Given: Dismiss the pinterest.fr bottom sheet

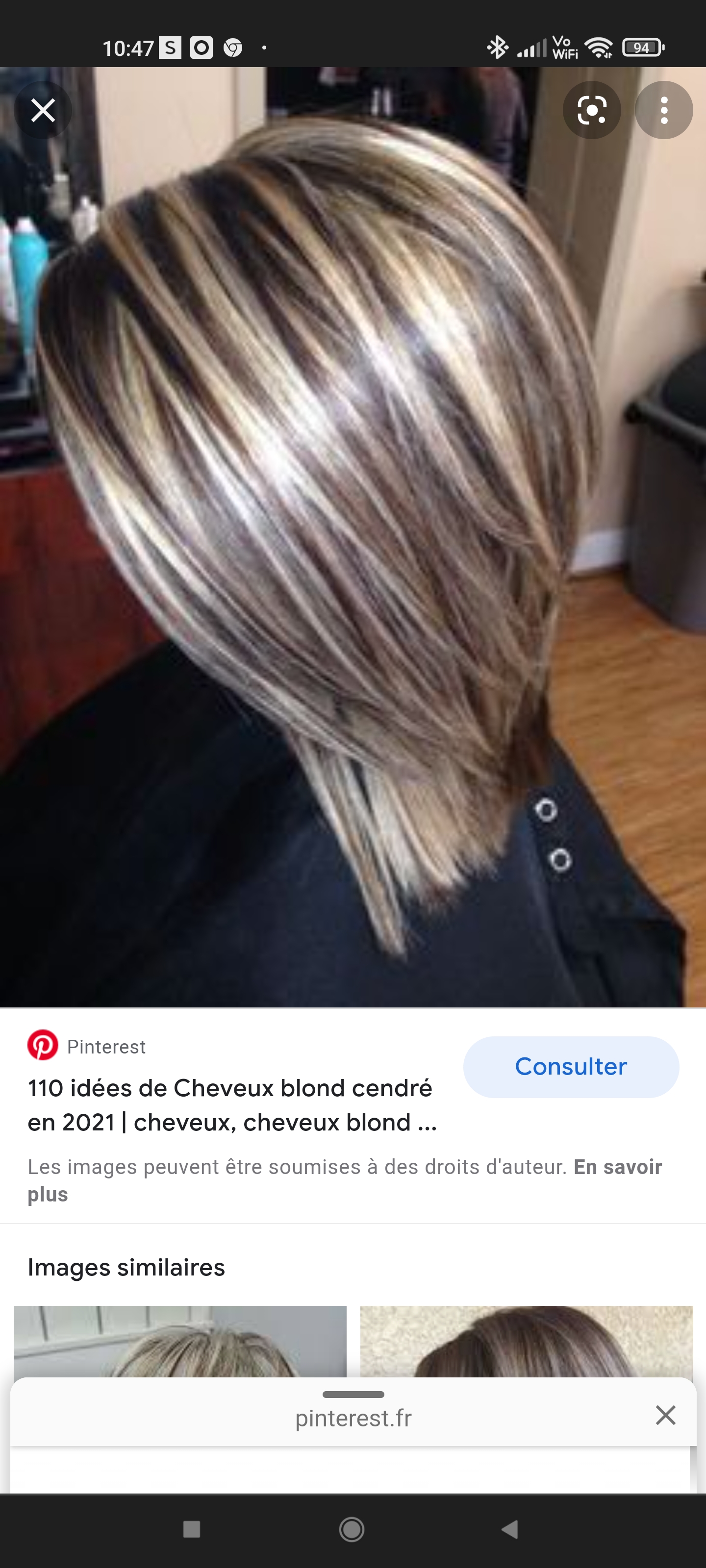Looking at the screenshot, I should (665, 1415).
